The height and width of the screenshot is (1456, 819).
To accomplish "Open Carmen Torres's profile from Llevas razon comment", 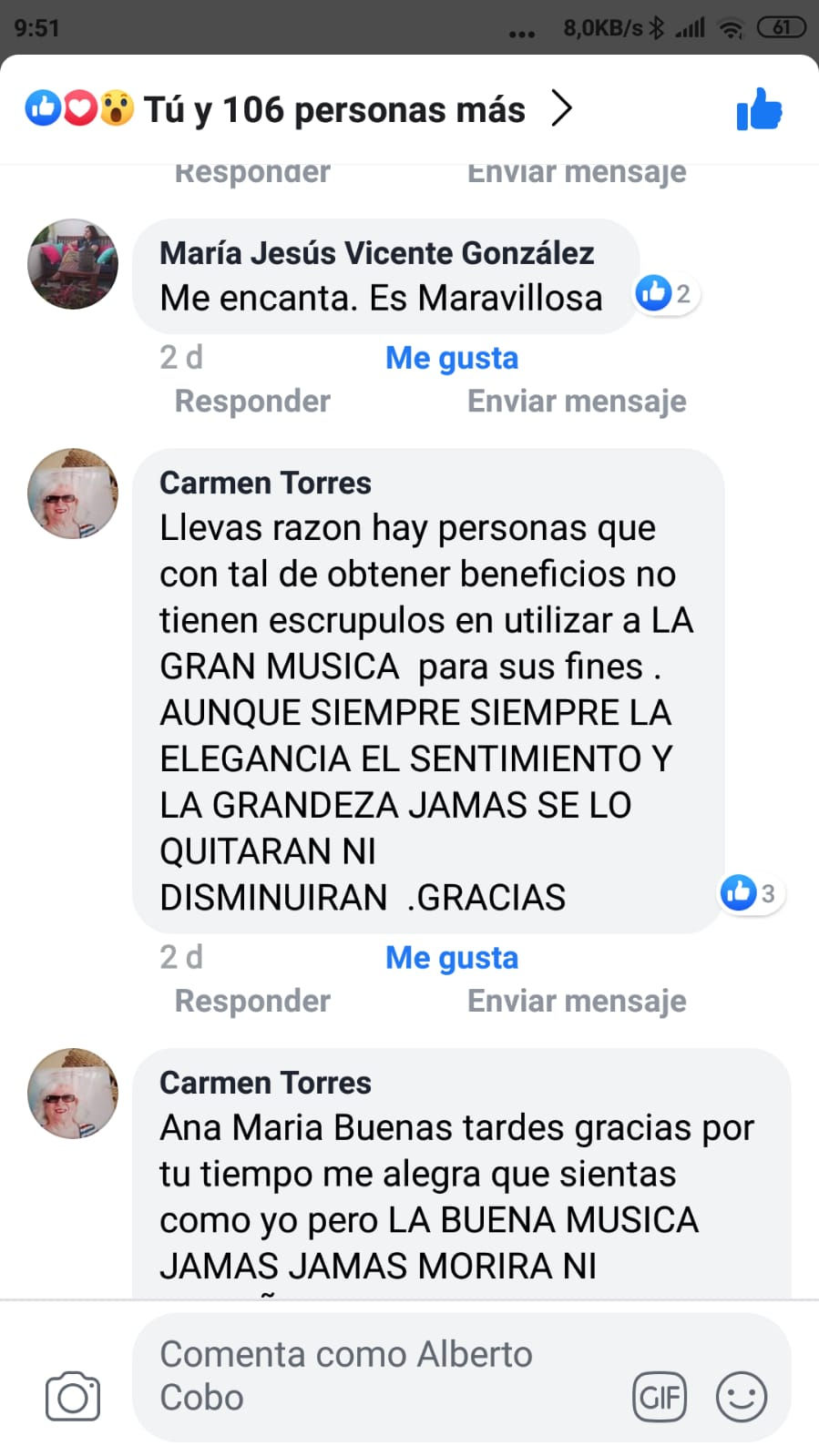I will coord(73,494).
